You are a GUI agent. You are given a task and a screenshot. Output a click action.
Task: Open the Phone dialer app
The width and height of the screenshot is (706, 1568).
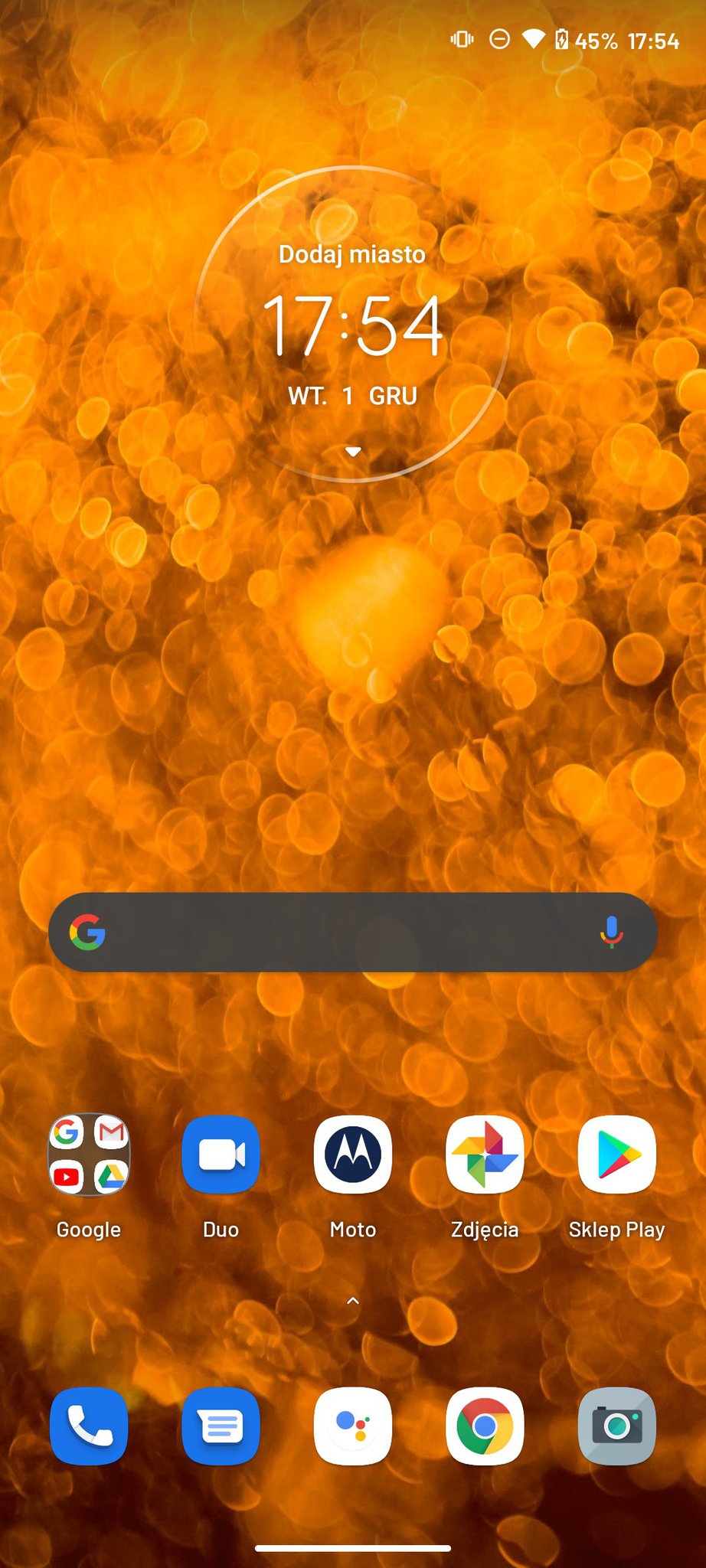click(x=89, y=1426)
